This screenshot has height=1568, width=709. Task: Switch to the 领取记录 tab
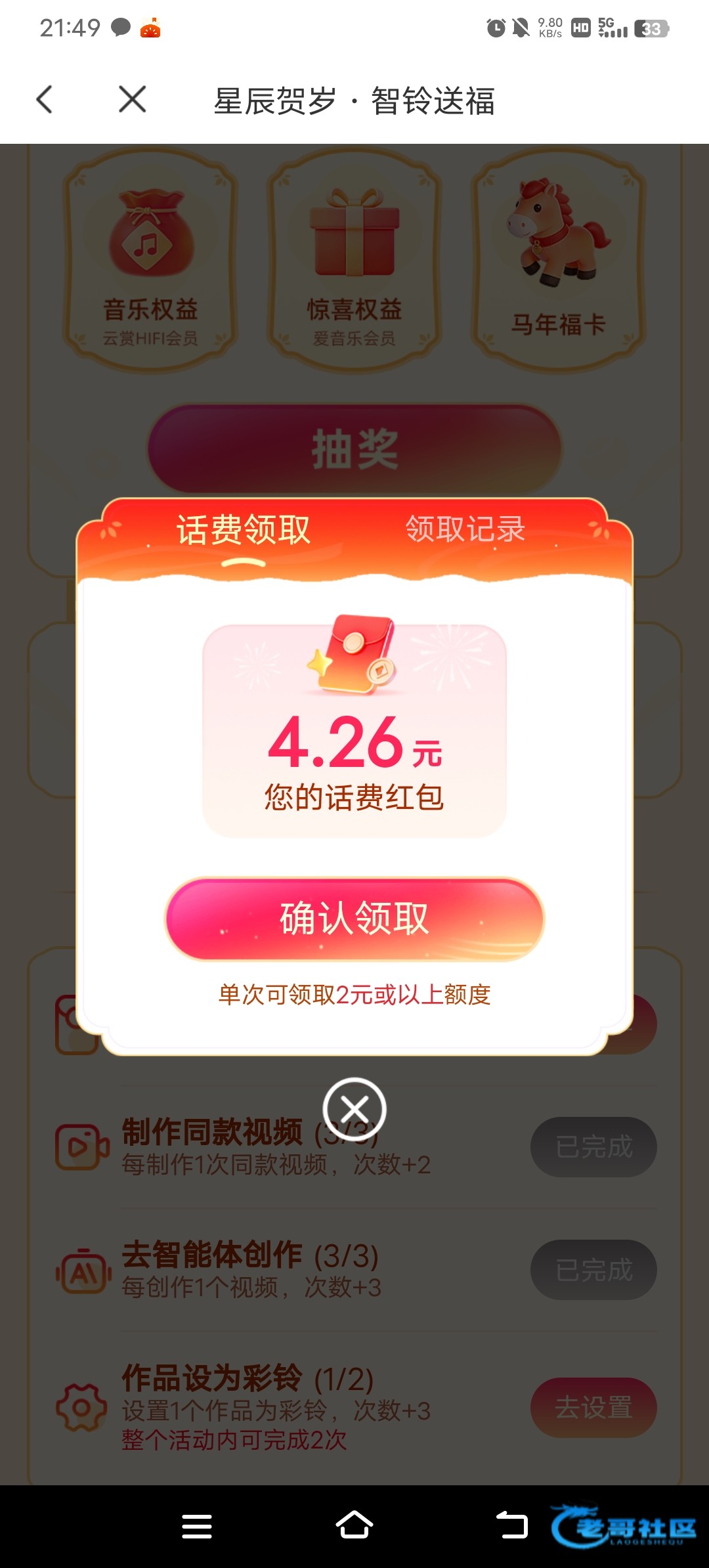pyautogui.click(x=465, y=529)
